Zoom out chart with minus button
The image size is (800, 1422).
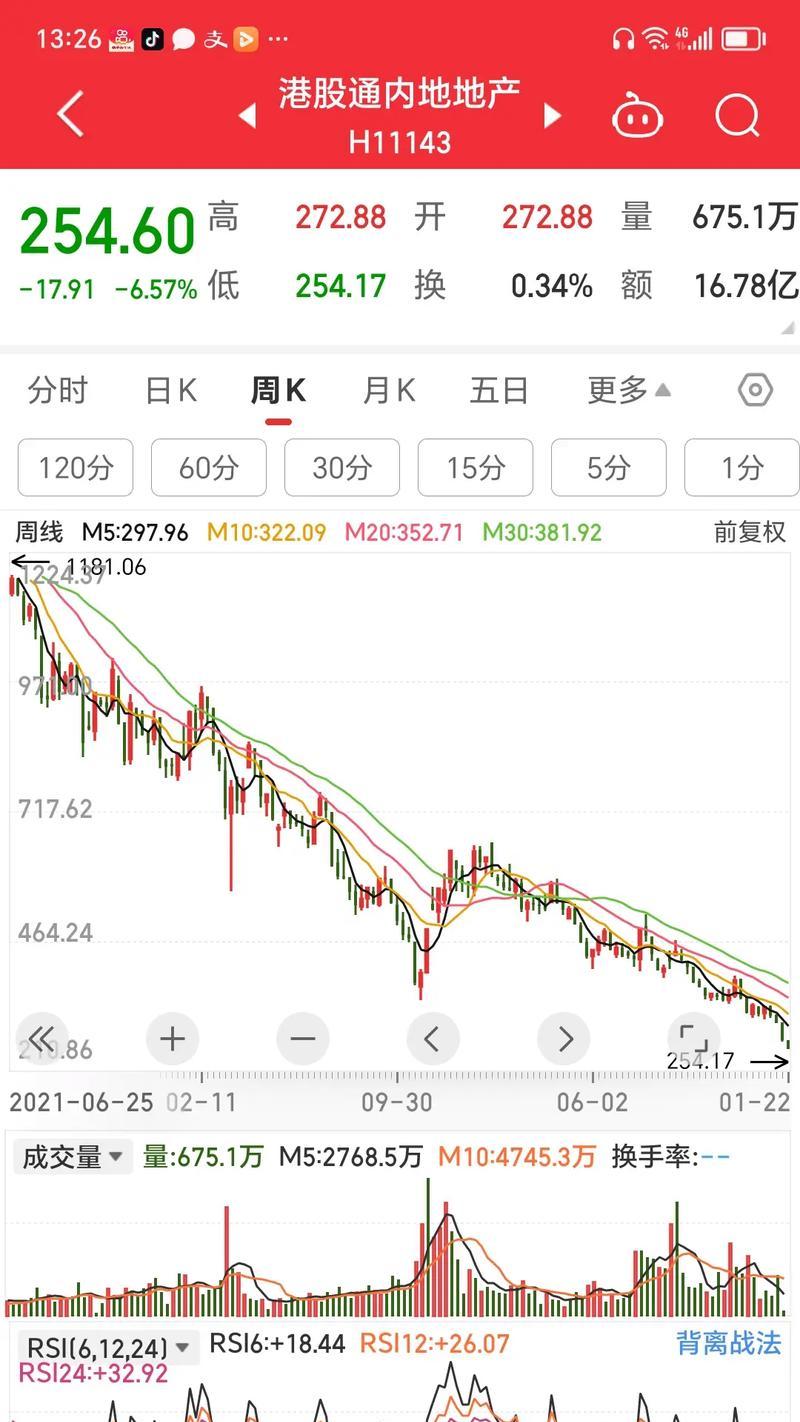click(x=302, y=1039)
